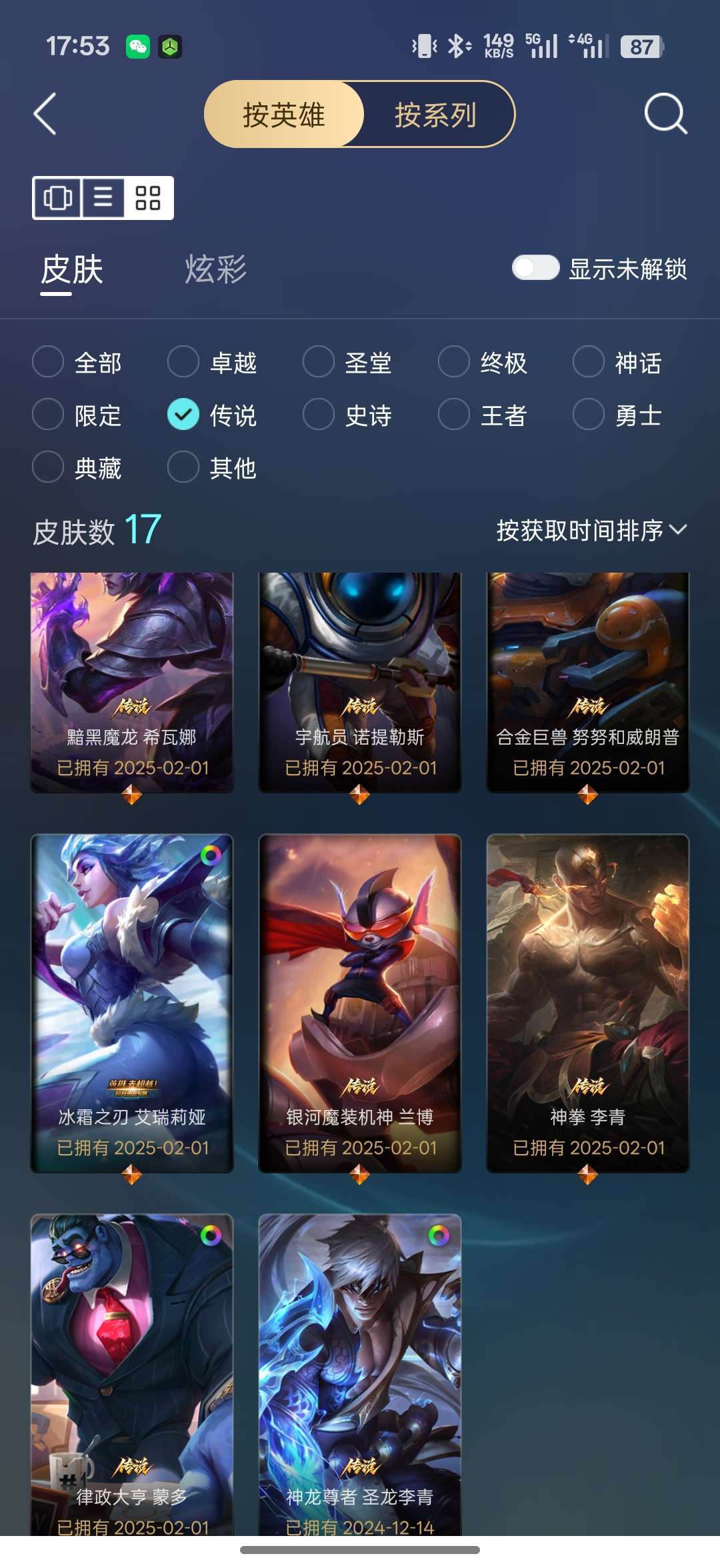This screenshot has height=1568, width=720.
Task: Switch to the list layout icon
Action: coord(103,198)
